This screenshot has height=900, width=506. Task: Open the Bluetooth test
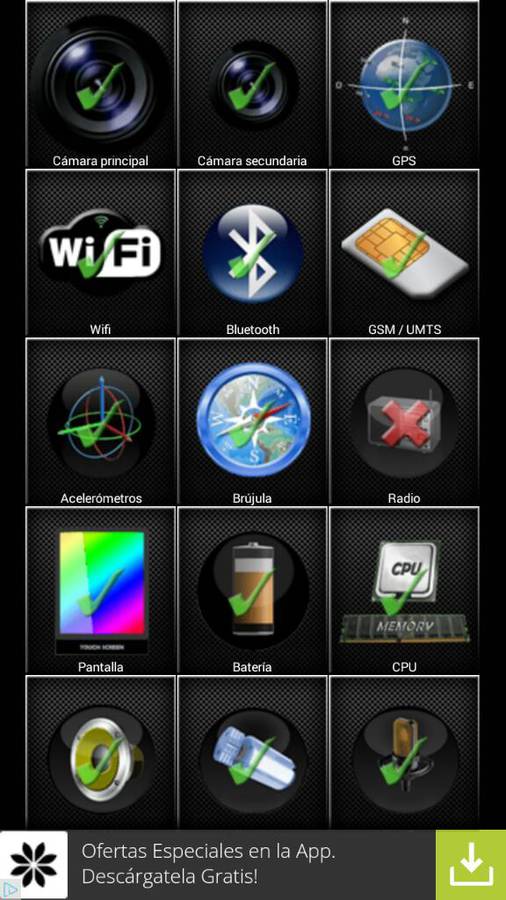[252, 253]
